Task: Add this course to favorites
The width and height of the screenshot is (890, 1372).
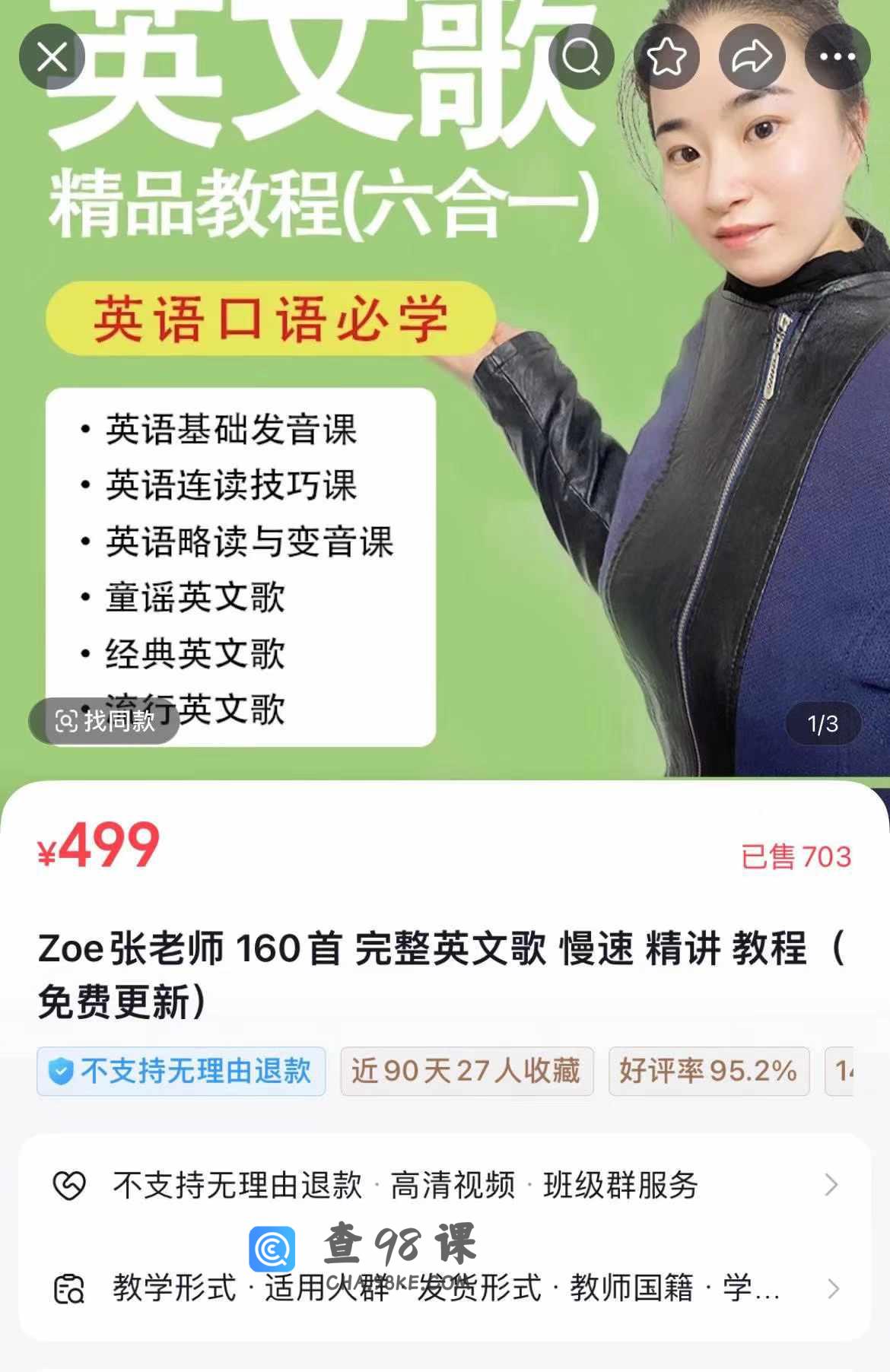Action: coord(666,57)
